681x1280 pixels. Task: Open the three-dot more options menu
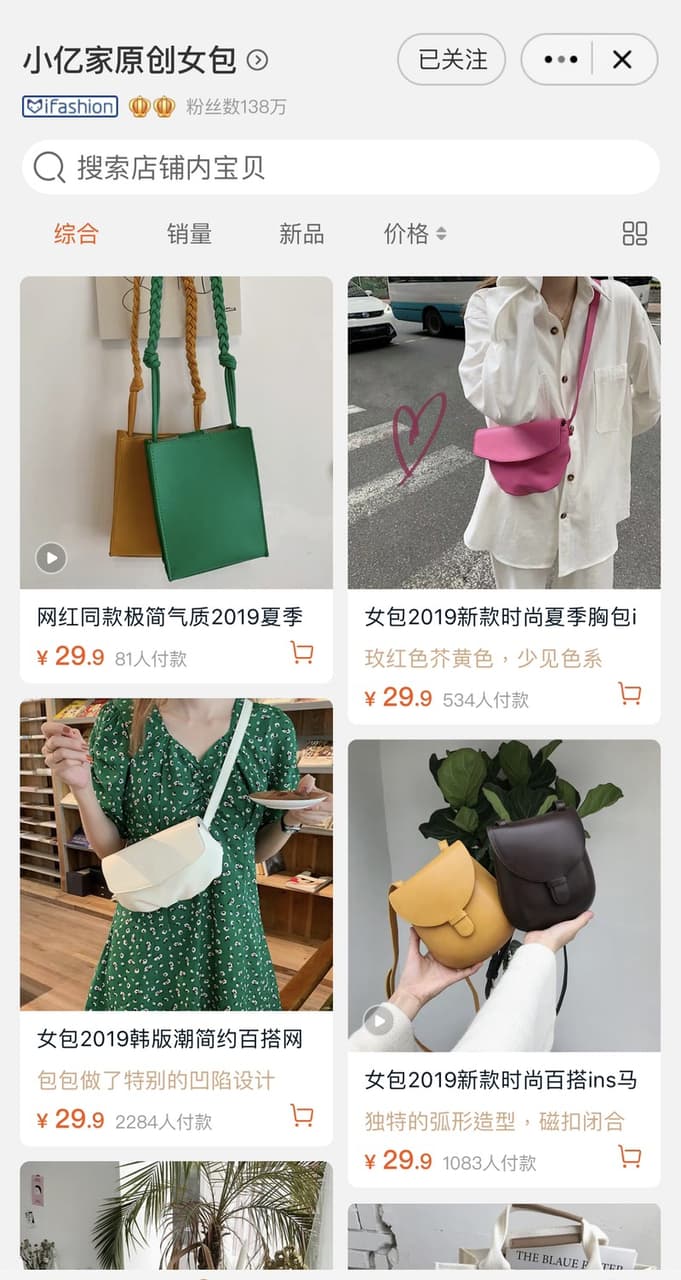click(x=560, y=60)
